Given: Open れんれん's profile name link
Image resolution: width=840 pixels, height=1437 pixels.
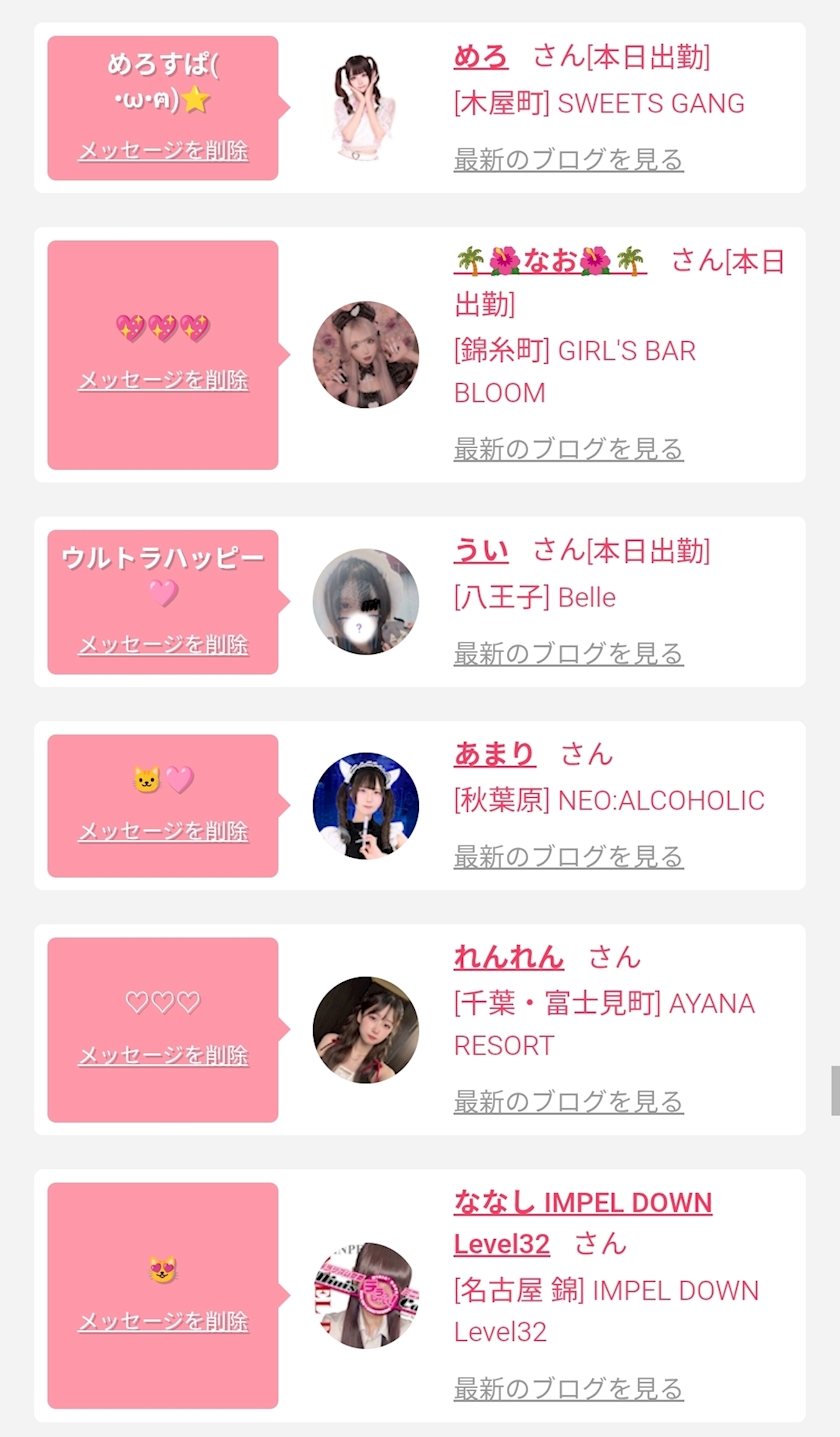Looking at the screenshot, I should [x=508, y=957].
